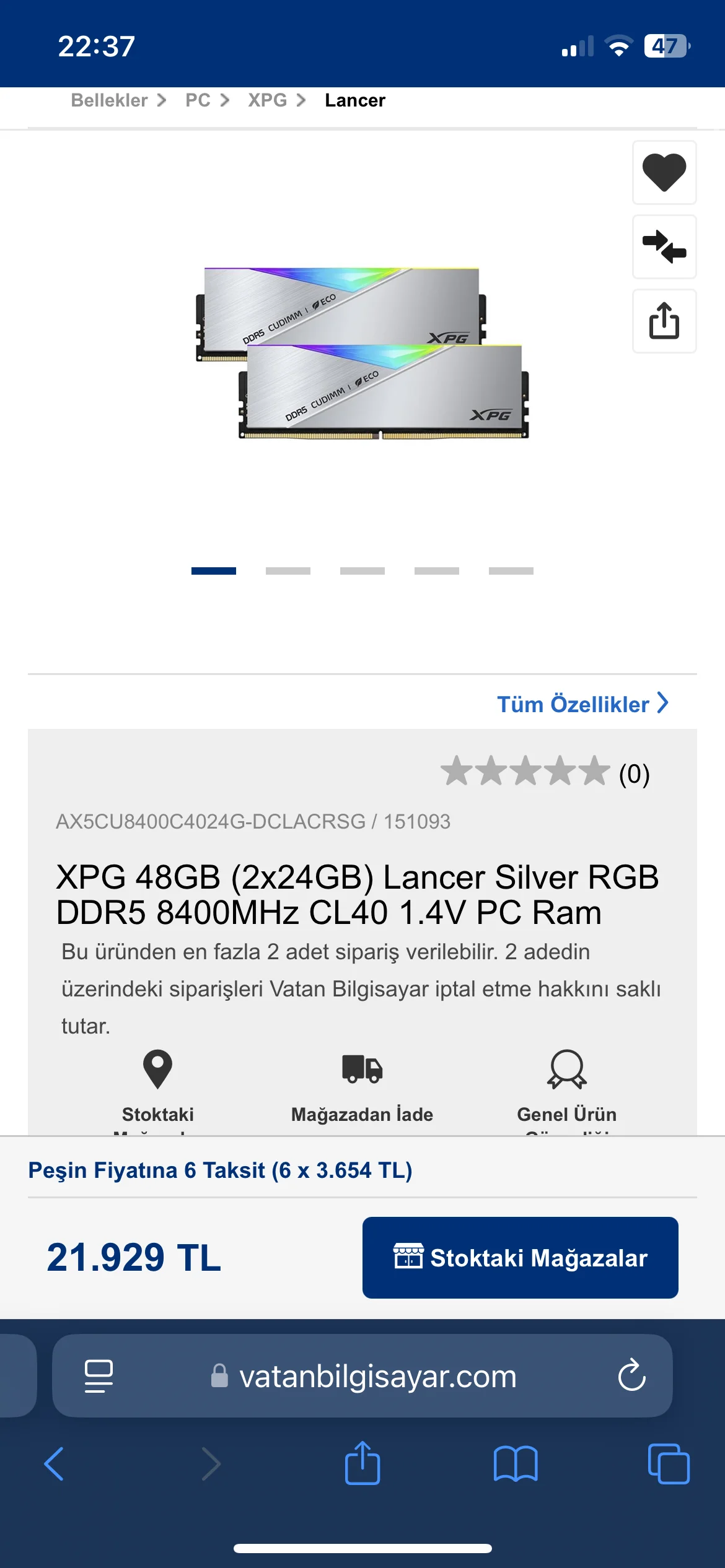725x1568 pixels.
Task: Jump to the second product image indicator
Action: [x=288, y=571]
